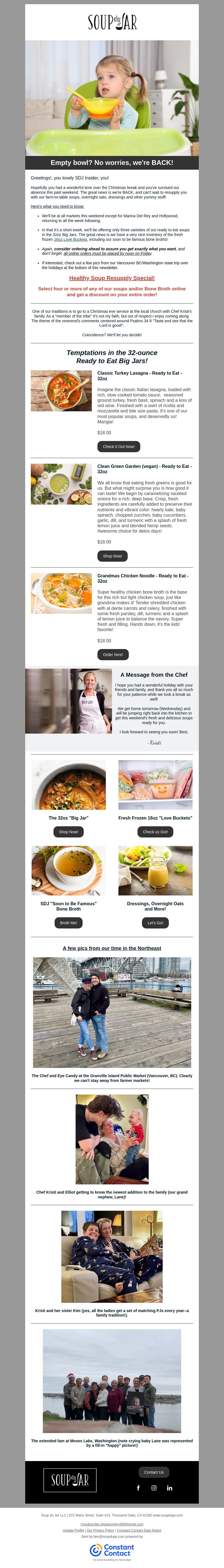224x1568 pixels.
Task: Tap Check it Out Now for Turkey Lasagna
Action: (x=119, y=446)
